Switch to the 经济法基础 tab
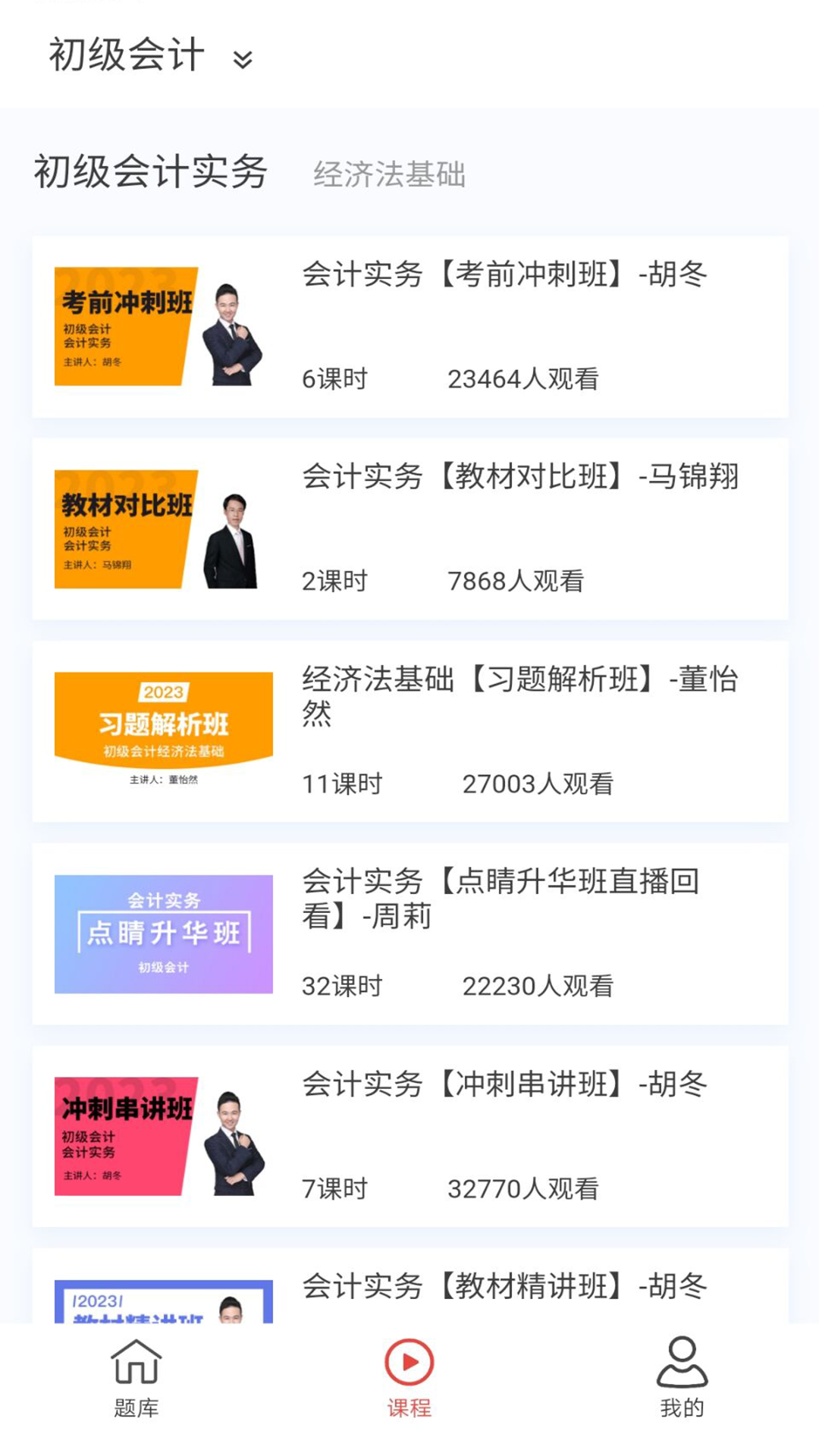This screenshot has width=819, height=1456. [389, 175]
